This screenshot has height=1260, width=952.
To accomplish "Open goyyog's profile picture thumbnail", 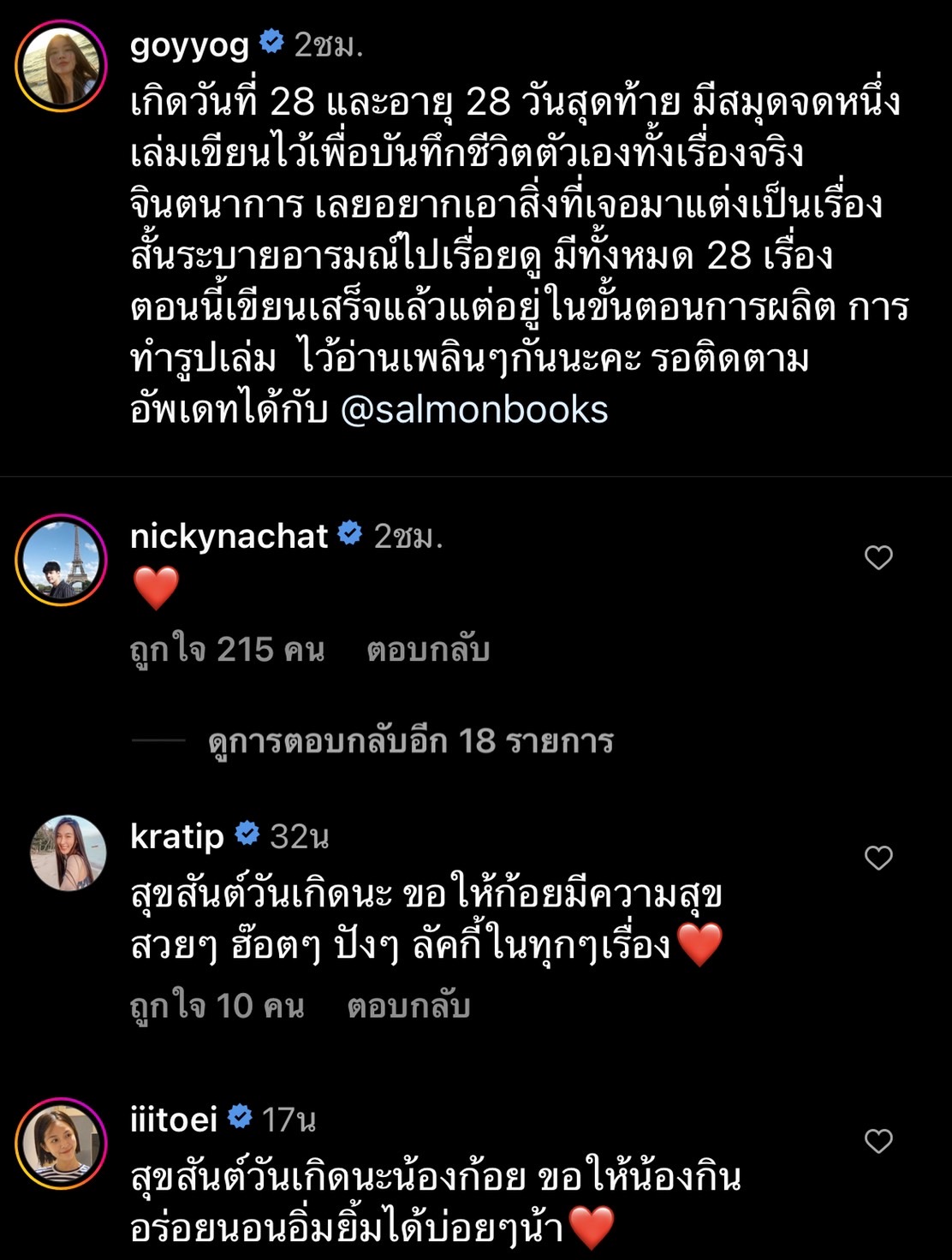I will 62,51.
